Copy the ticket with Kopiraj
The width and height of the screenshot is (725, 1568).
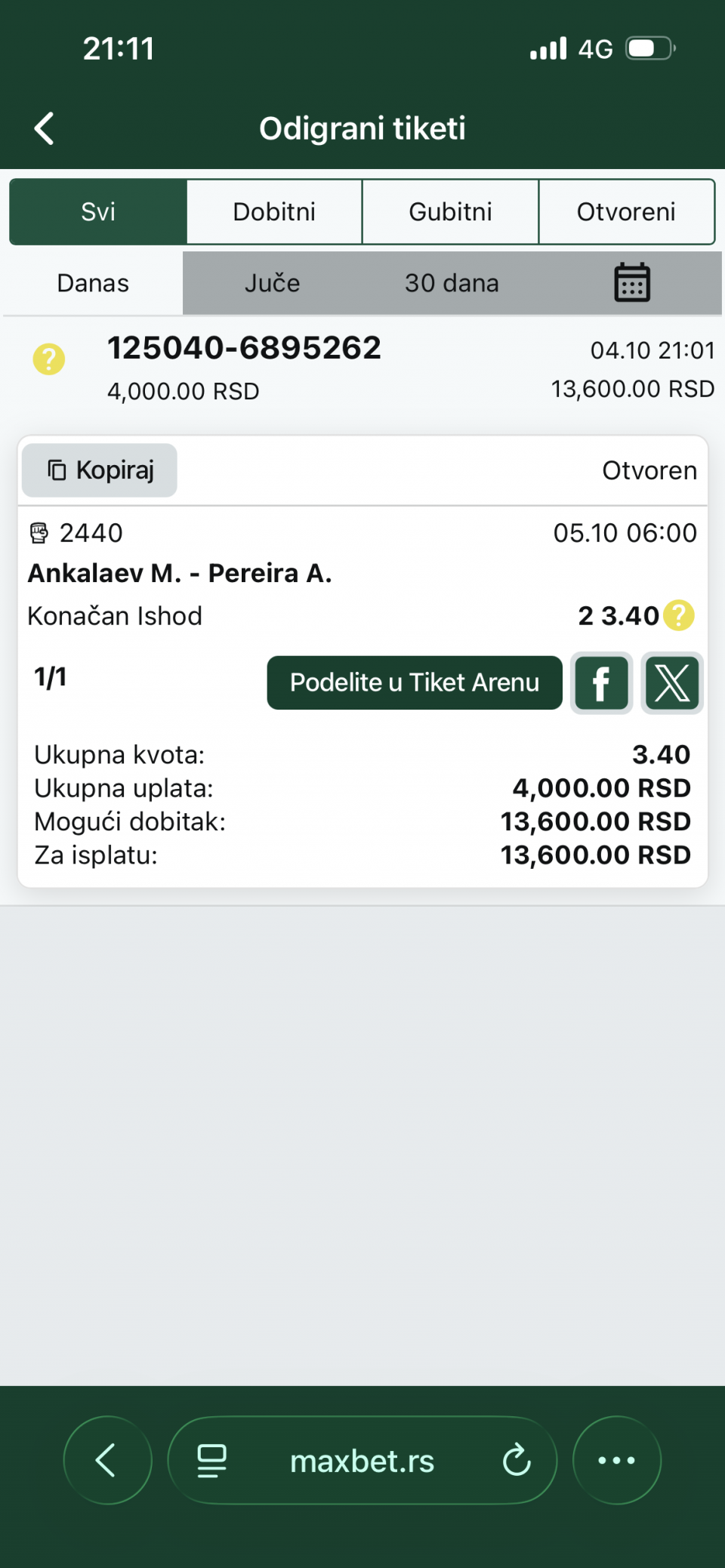[x=100, y=470]
